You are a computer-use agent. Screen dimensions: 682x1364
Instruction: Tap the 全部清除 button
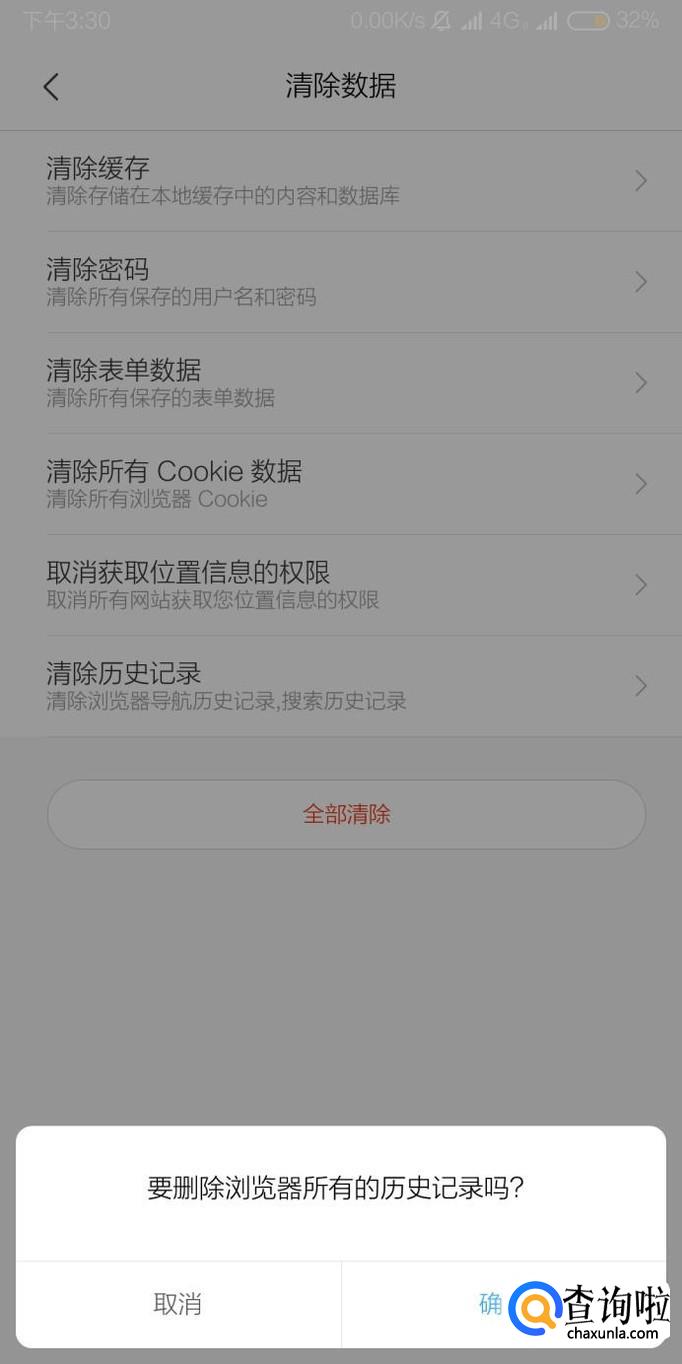pos(346,815)
